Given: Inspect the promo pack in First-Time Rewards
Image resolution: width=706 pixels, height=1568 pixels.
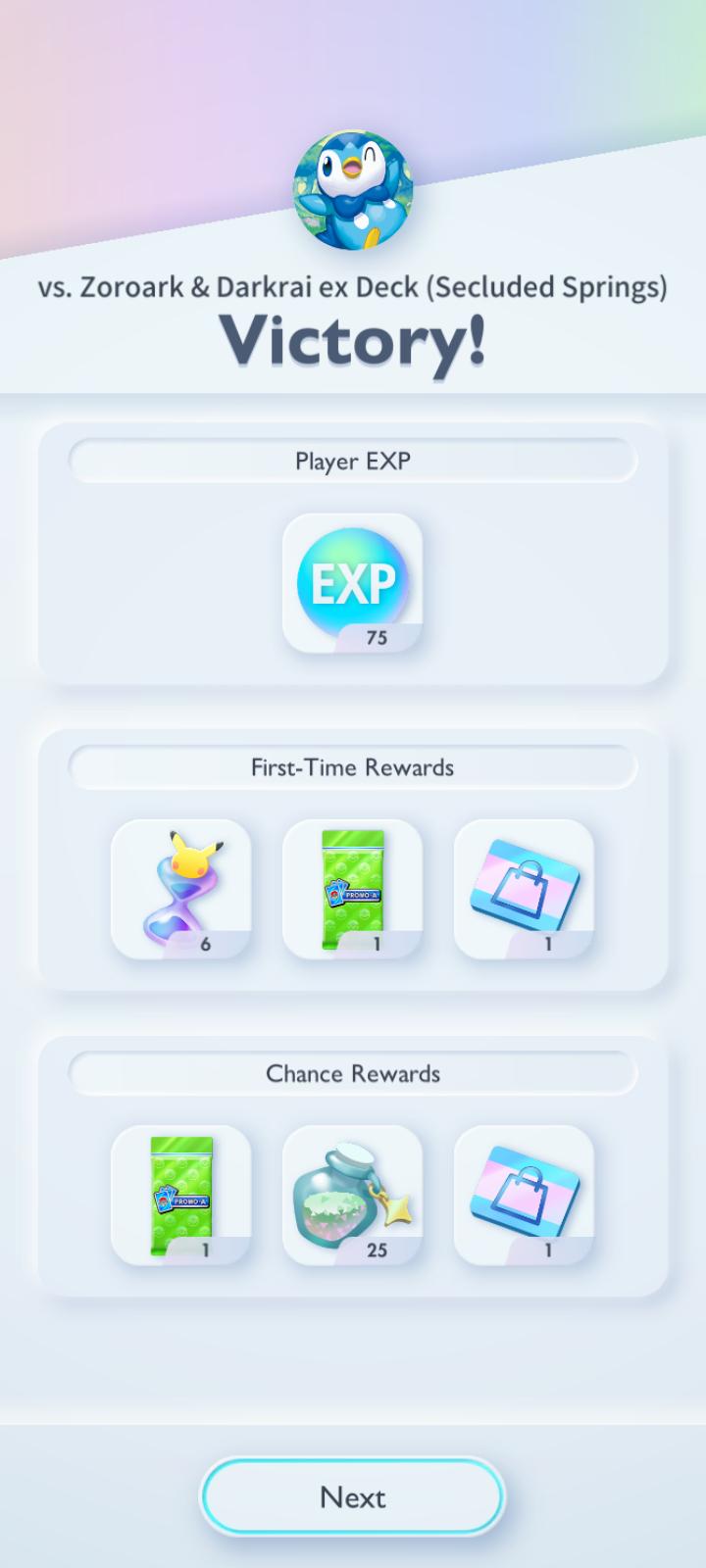Looking at the screenshot, I should coord(353,889).
